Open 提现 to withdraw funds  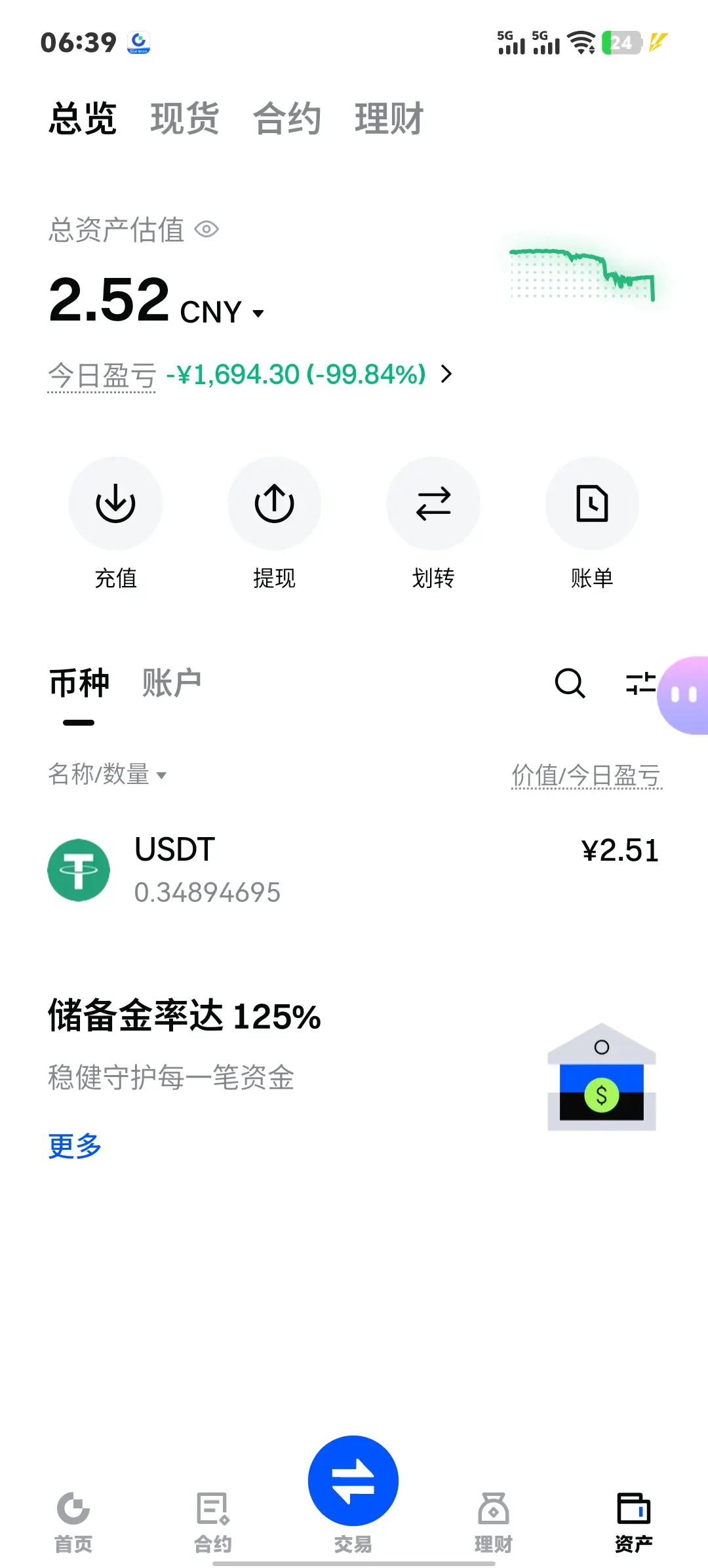pos(274,504)
